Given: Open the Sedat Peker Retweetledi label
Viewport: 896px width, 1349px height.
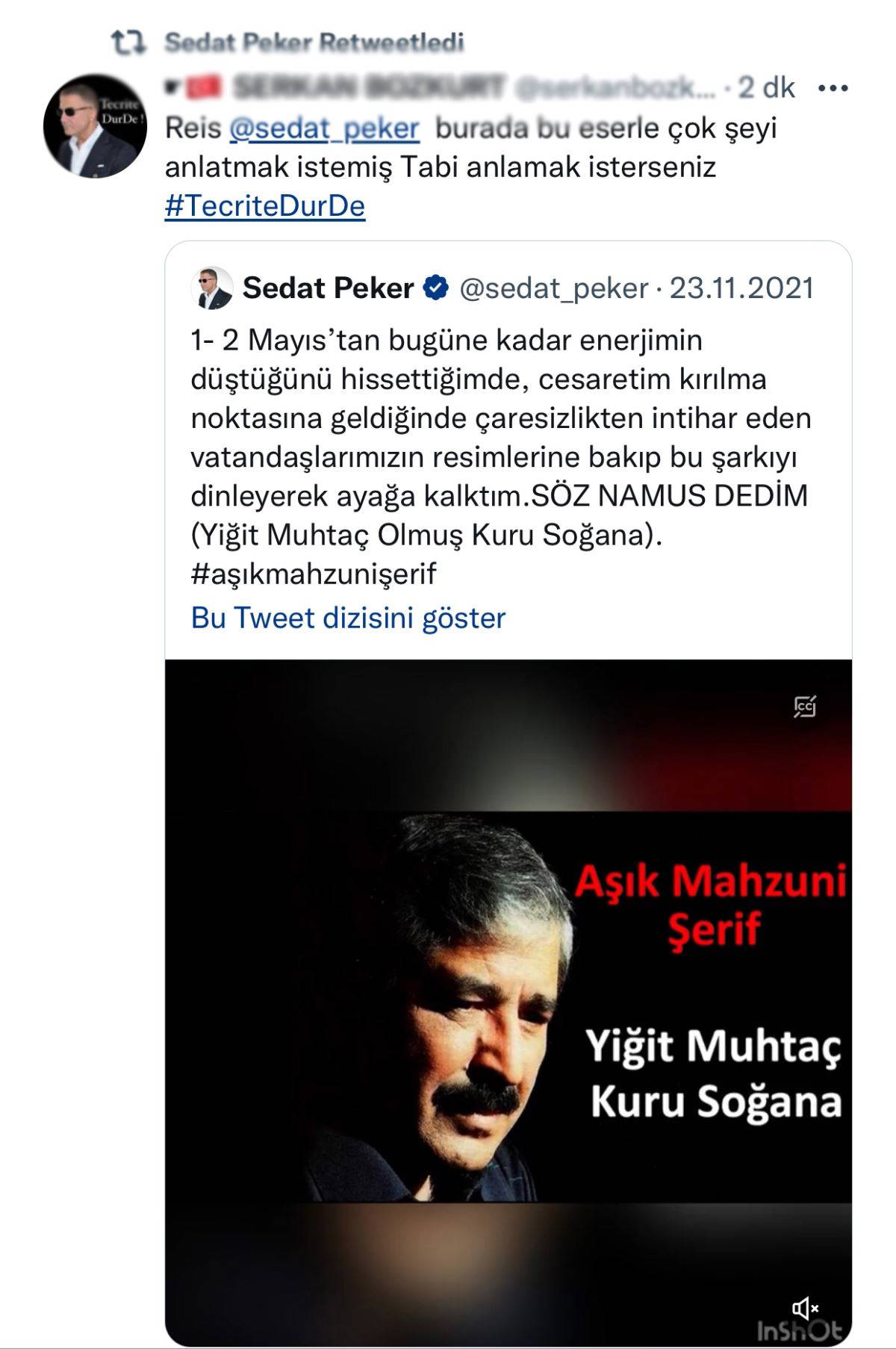Looking at the screenshot, I should pyautogui.click(x=314, y=43).
